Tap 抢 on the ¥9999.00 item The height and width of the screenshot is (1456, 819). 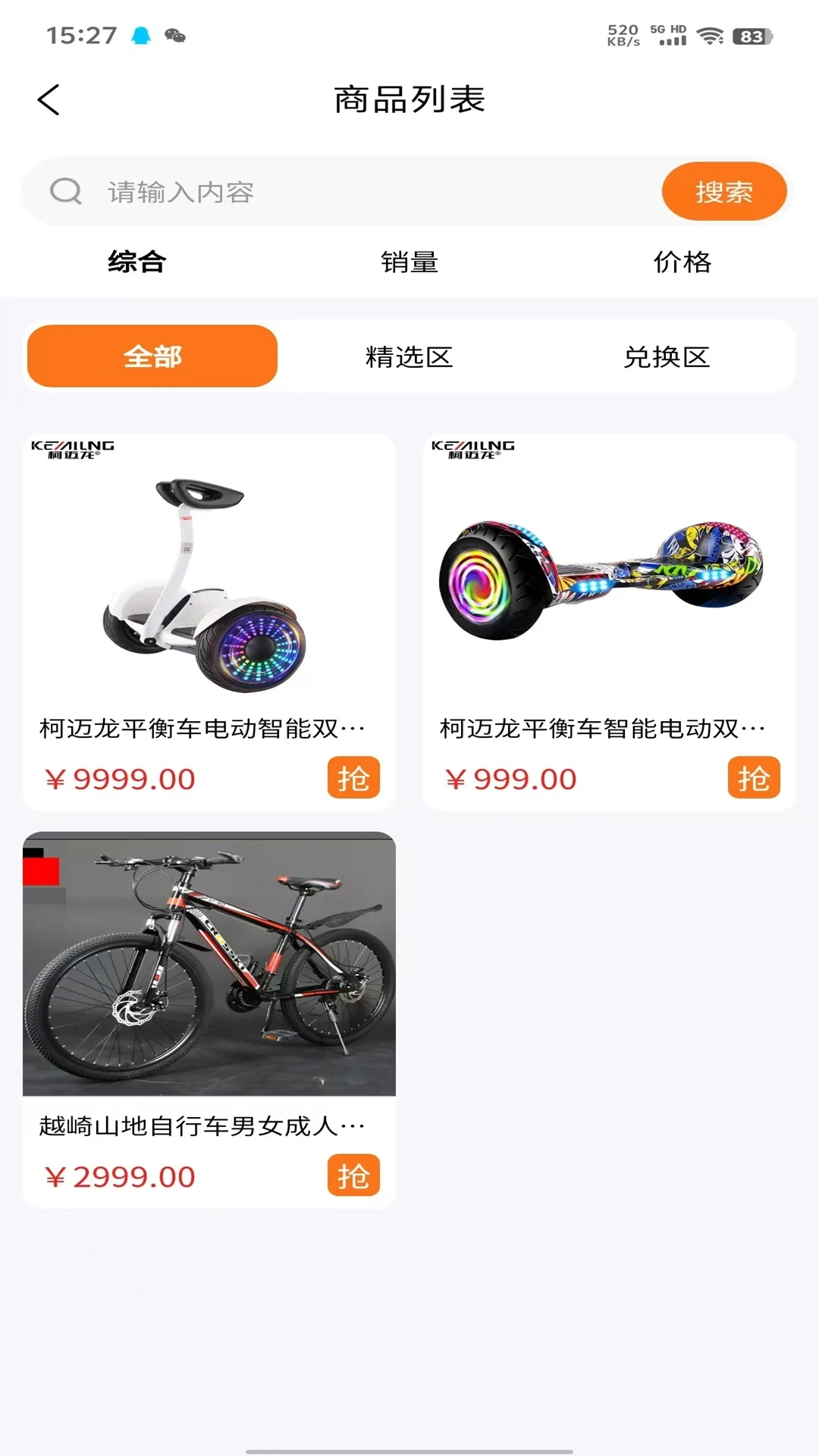click(353, 777)
